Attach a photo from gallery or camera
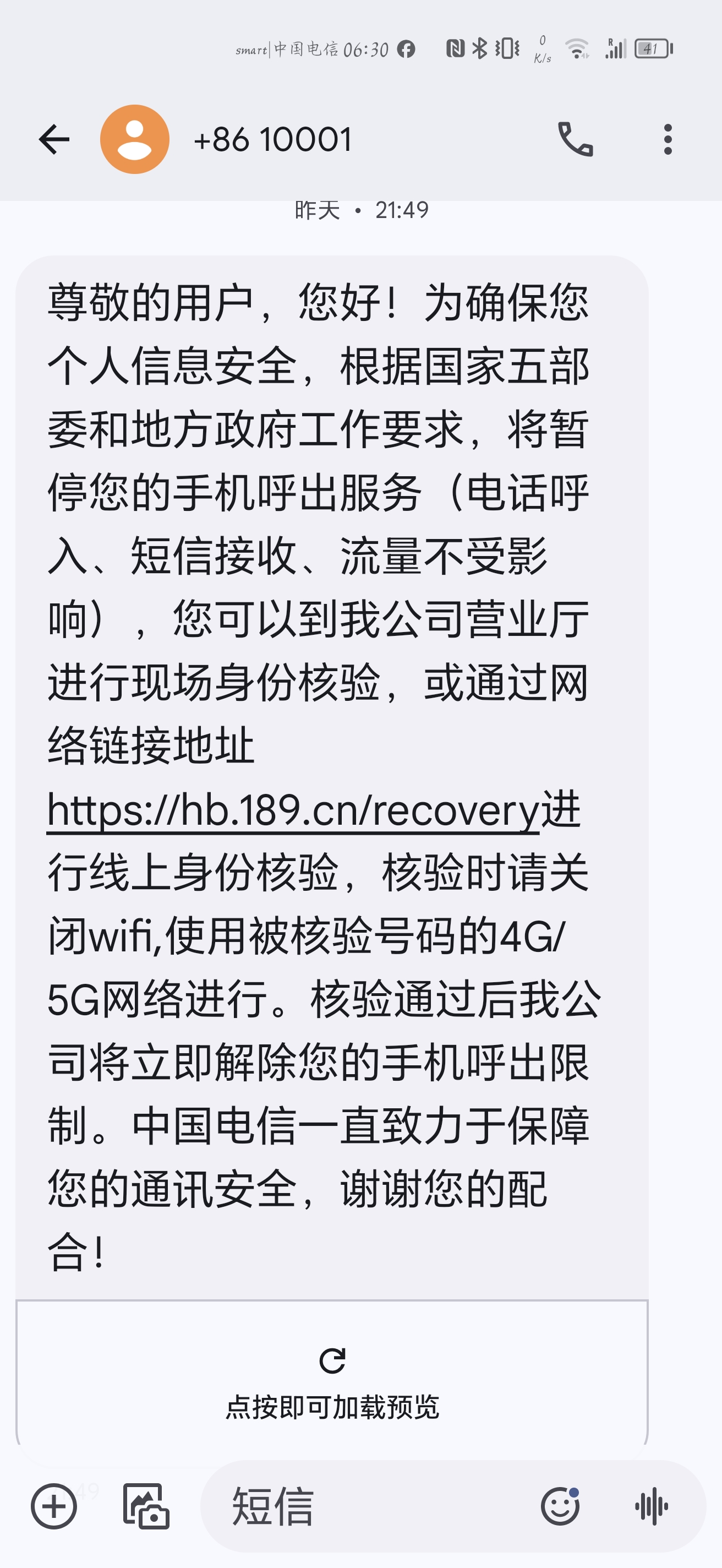This screenshot has width=722, height=1568. tap(146, 1506)
